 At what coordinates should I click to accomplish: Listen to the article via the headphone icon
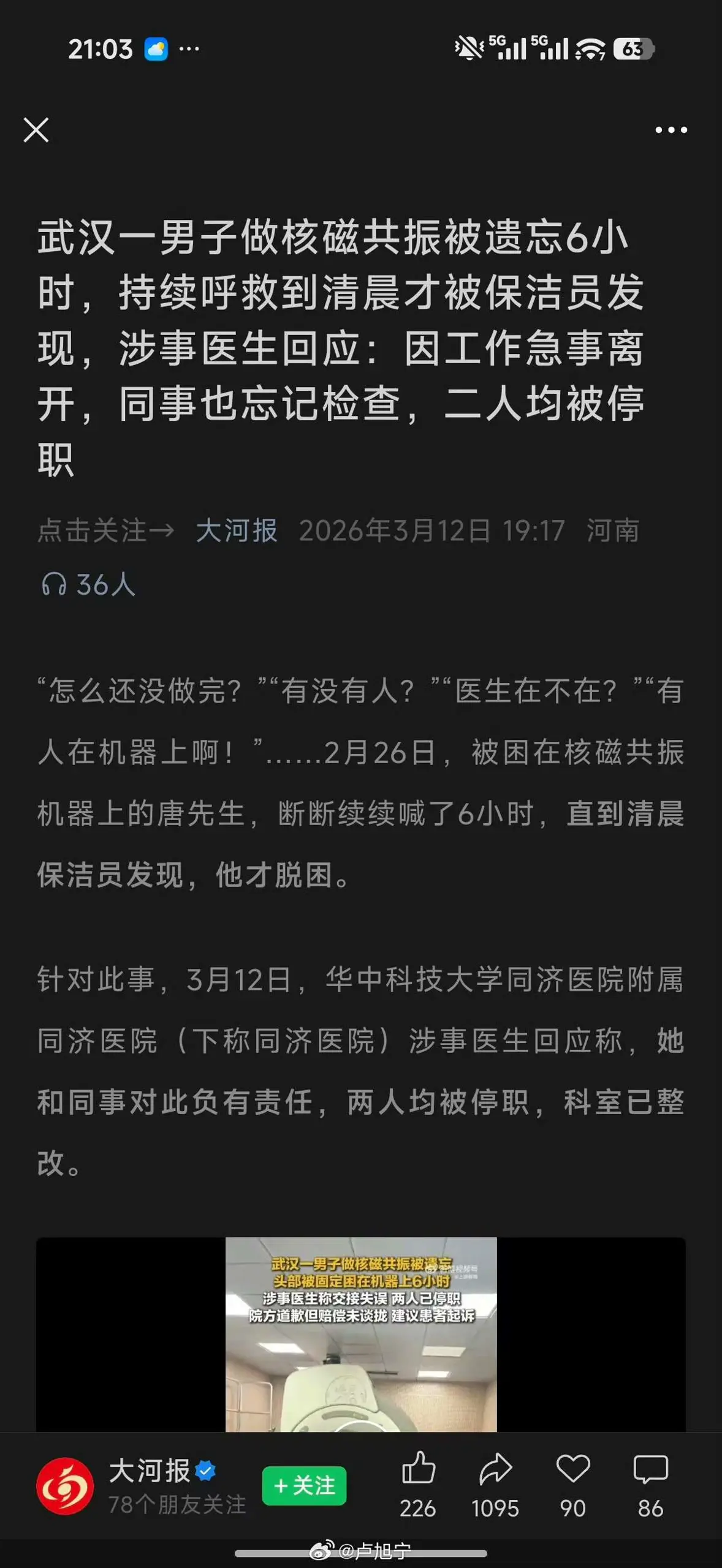tap(54, 584)
